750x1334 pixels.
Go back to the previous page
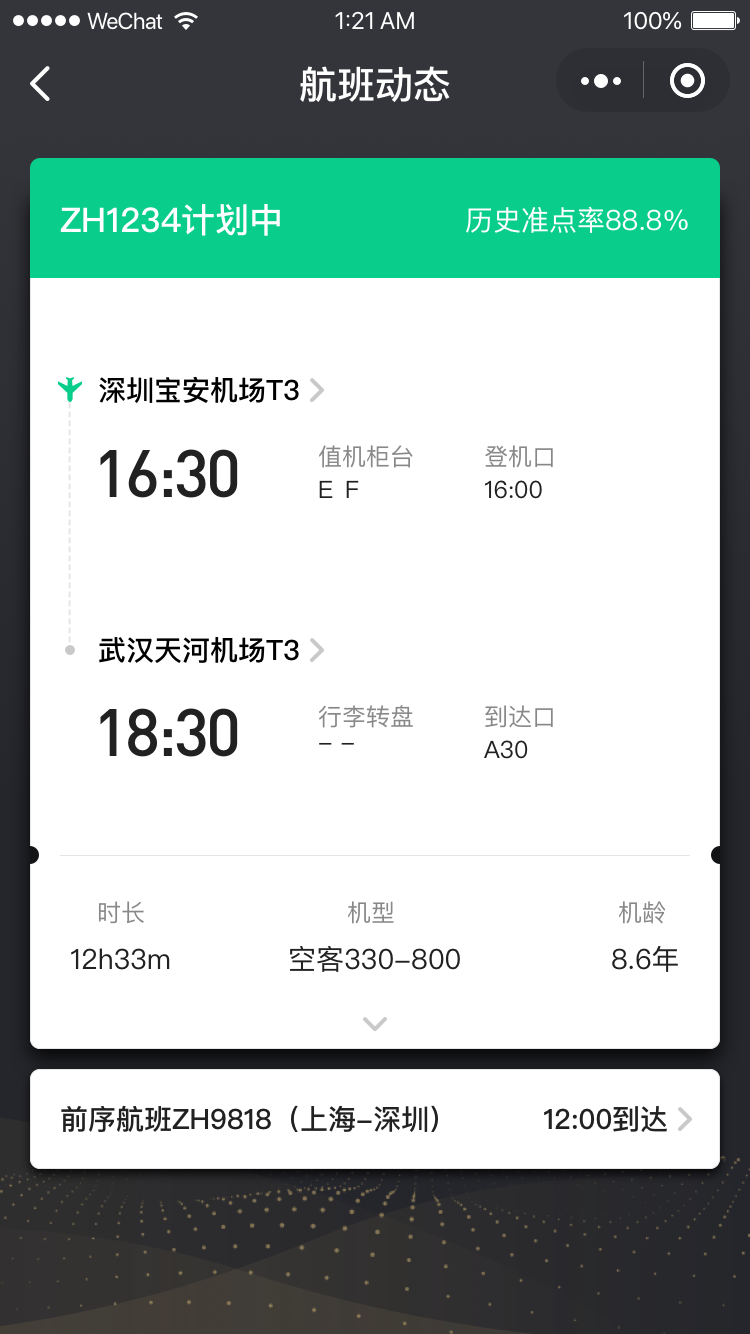coord(40,84)
